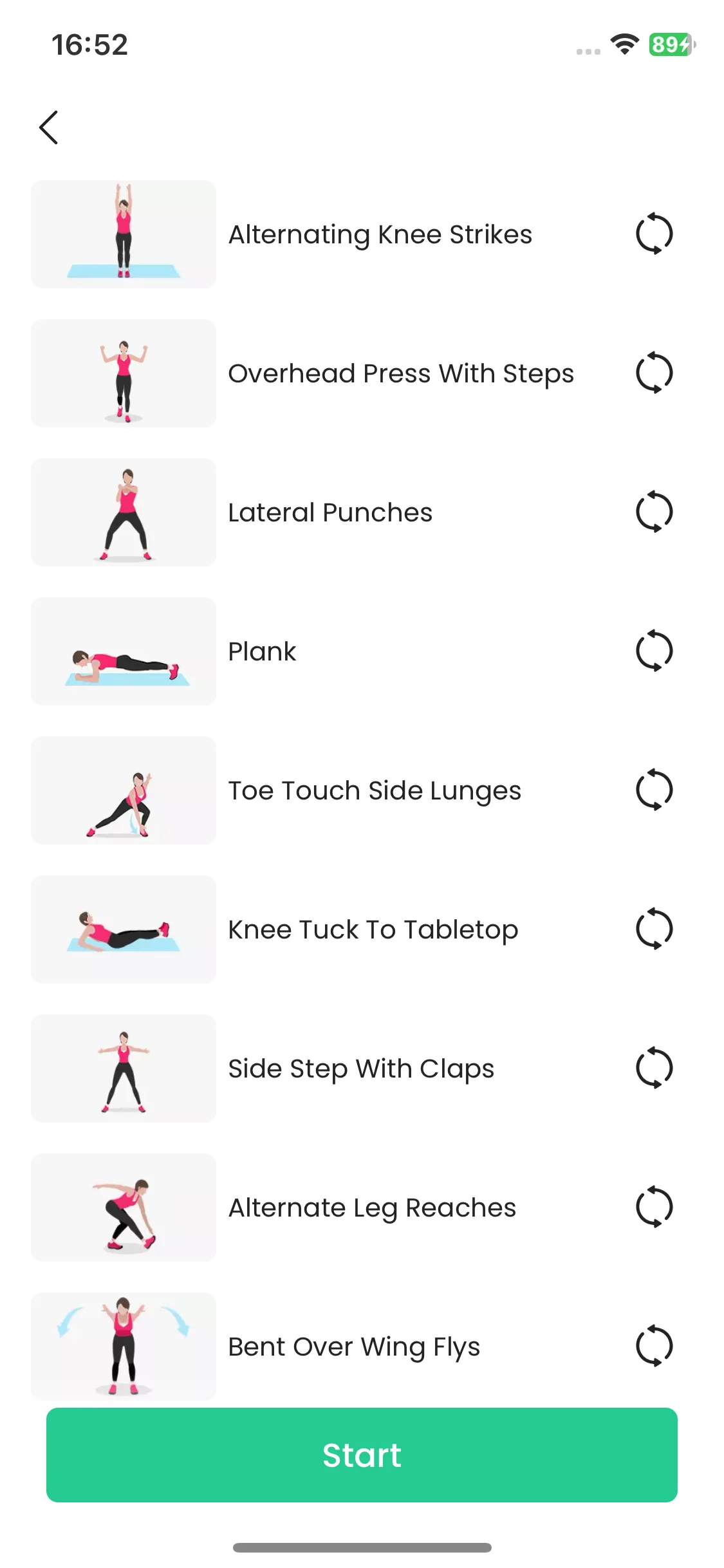The height and width of the screenshot is (1568, 724).
Task: Change Knee Tuck To Tabletop exercise
Action: tap(654, 929)
